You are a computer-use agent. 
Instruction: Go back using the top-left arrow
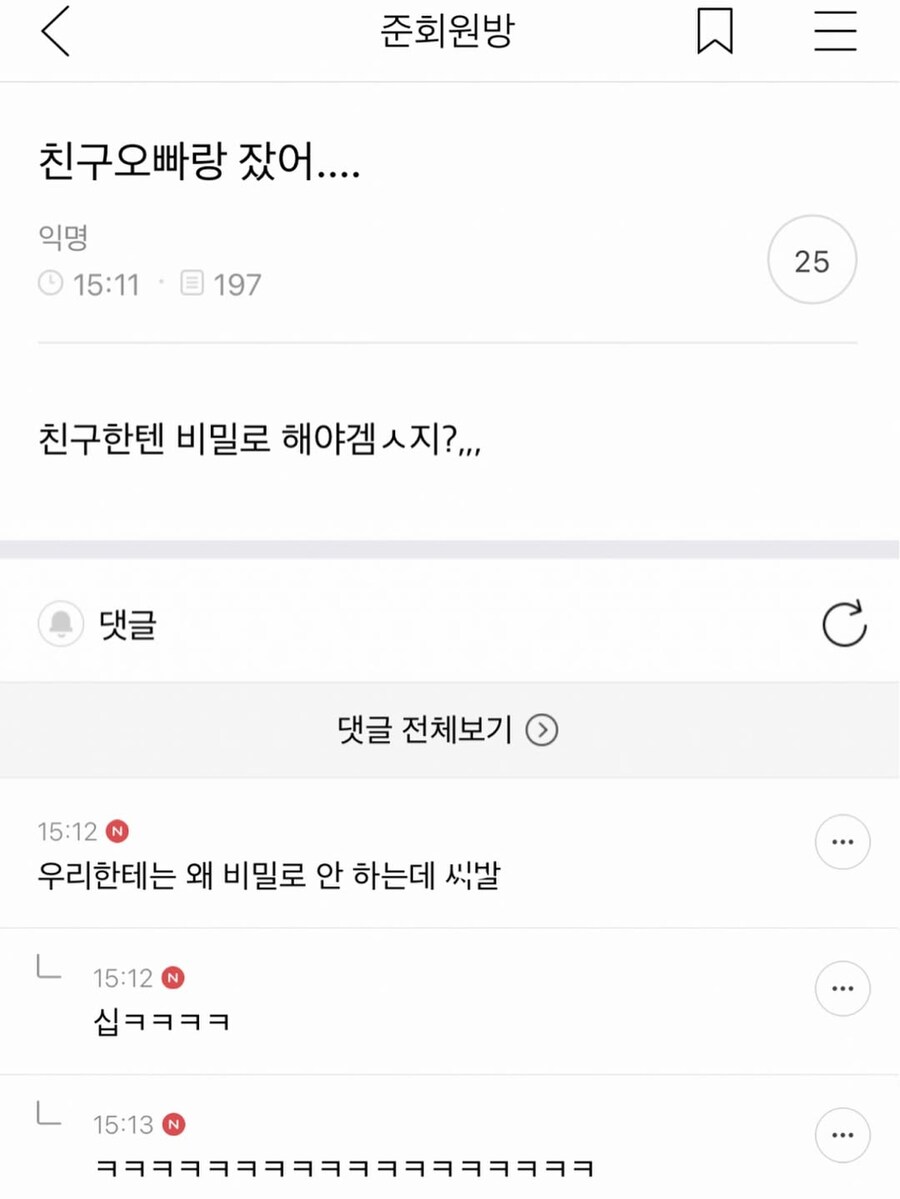[56, 33]
